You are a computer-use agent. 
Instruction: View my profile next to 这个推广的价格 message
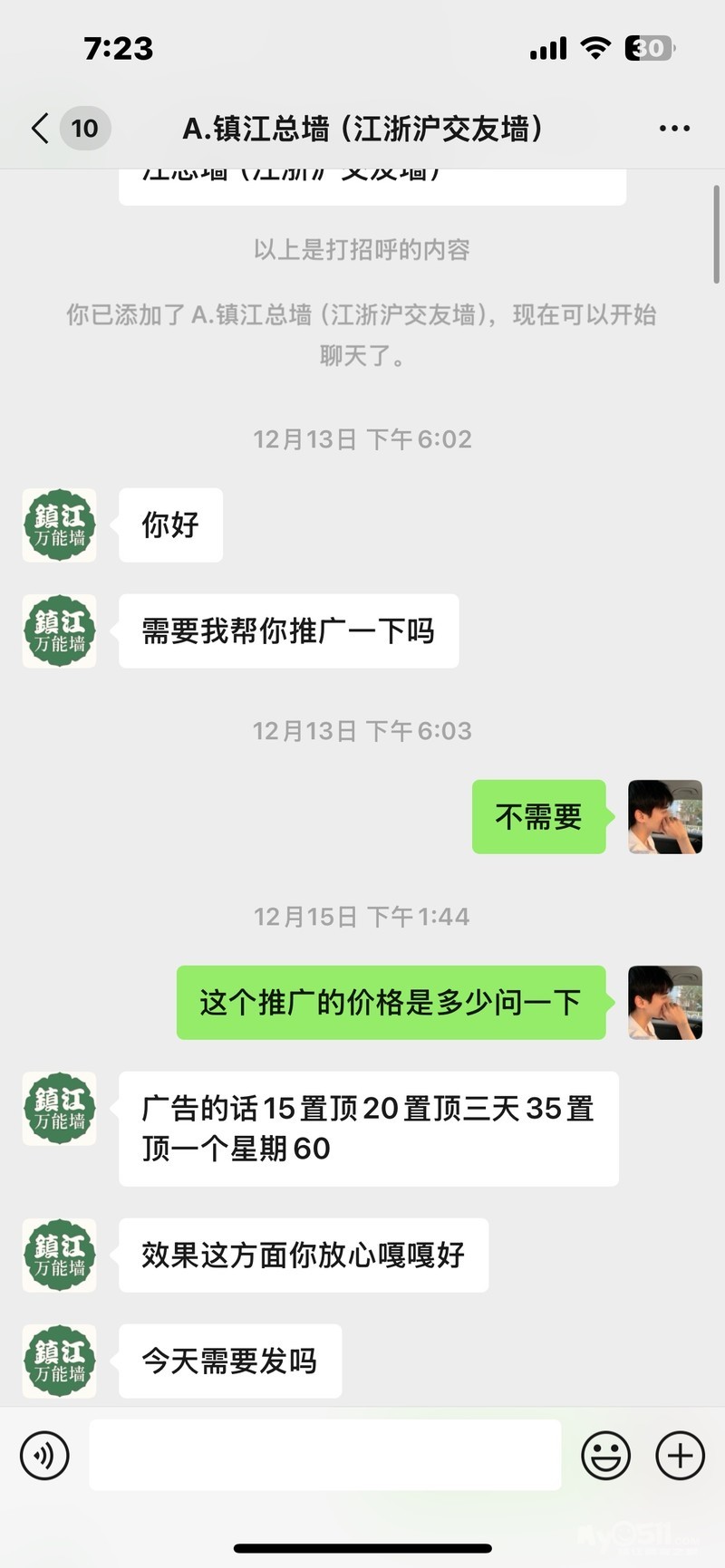tap(665, 1002)
